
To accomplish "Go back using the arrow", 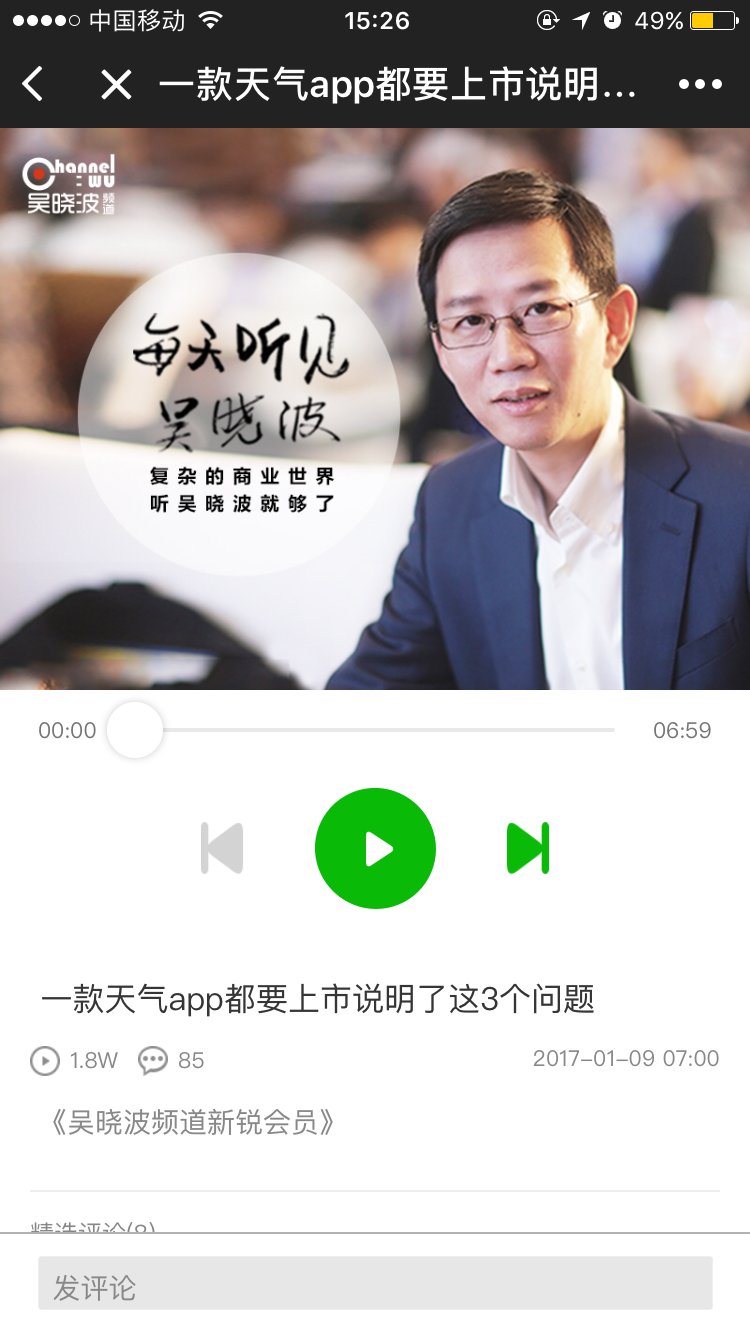I will [x=33, y=85].
